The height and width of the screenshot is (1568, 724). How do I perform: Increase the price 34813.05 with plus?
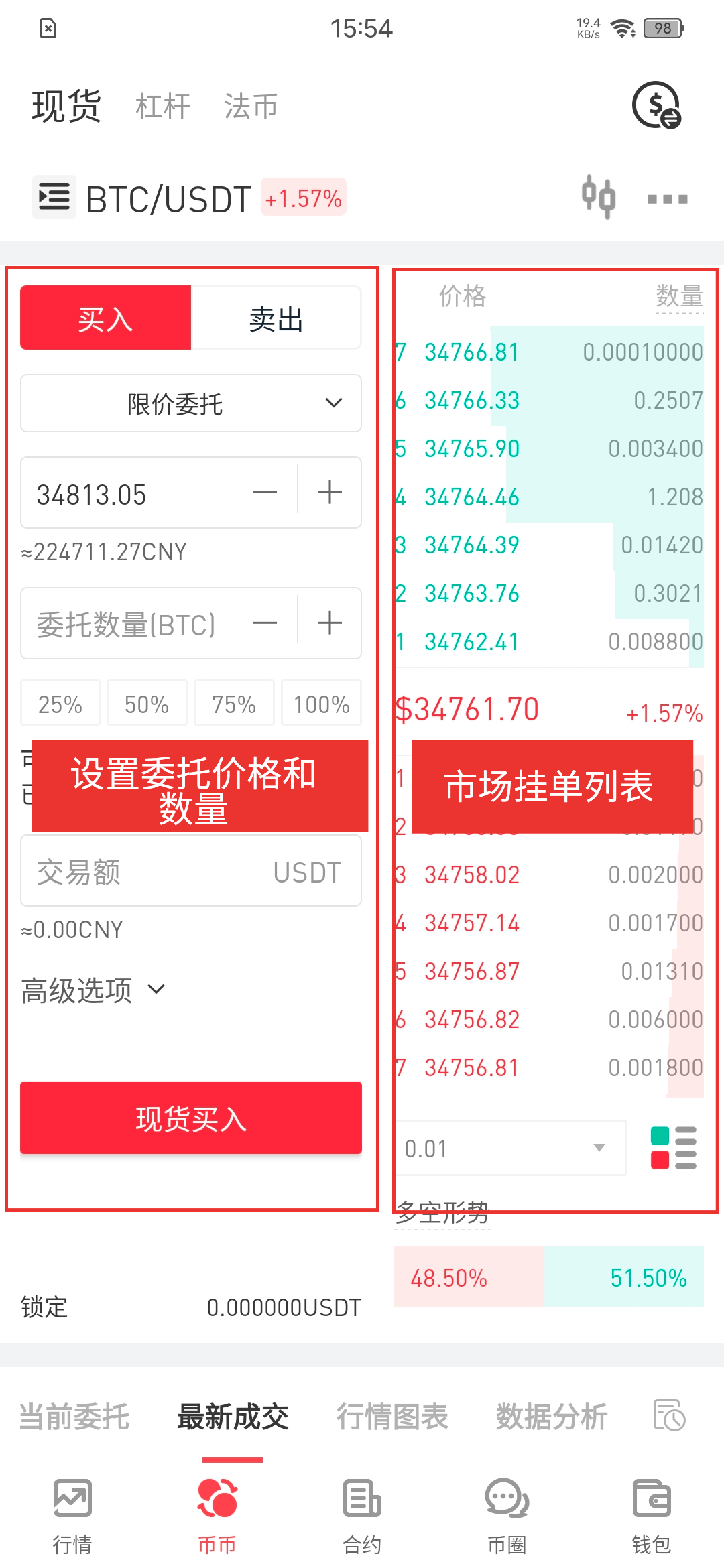tap(330, 493)
